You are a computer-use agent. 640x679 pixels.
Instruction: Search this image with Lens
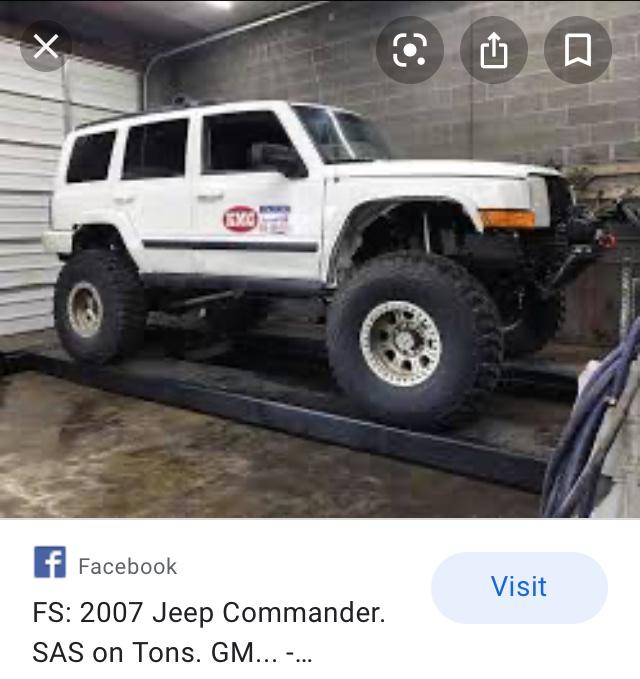pyautogui.click(x=410, y=49)
